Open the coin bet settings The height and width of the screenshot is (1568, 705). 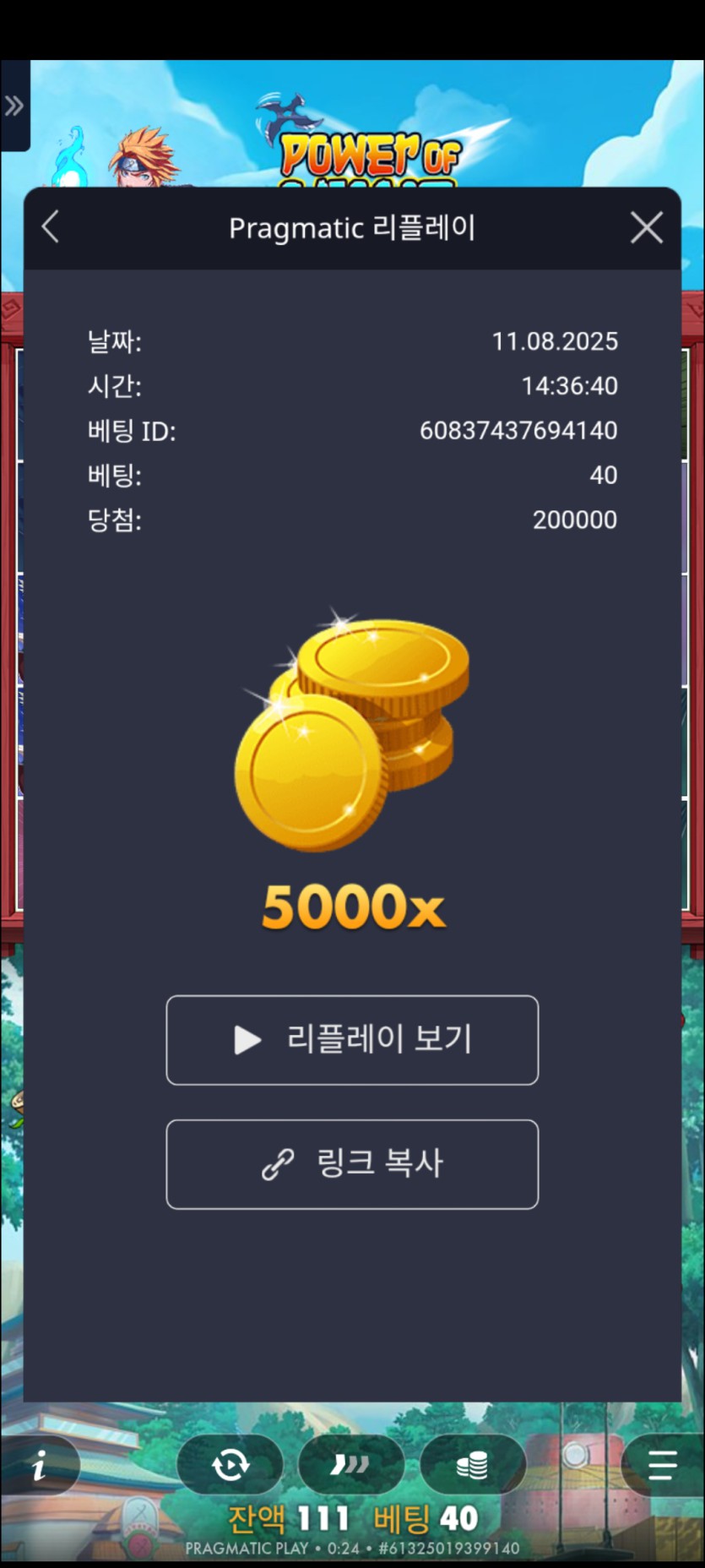[472, 1466]
